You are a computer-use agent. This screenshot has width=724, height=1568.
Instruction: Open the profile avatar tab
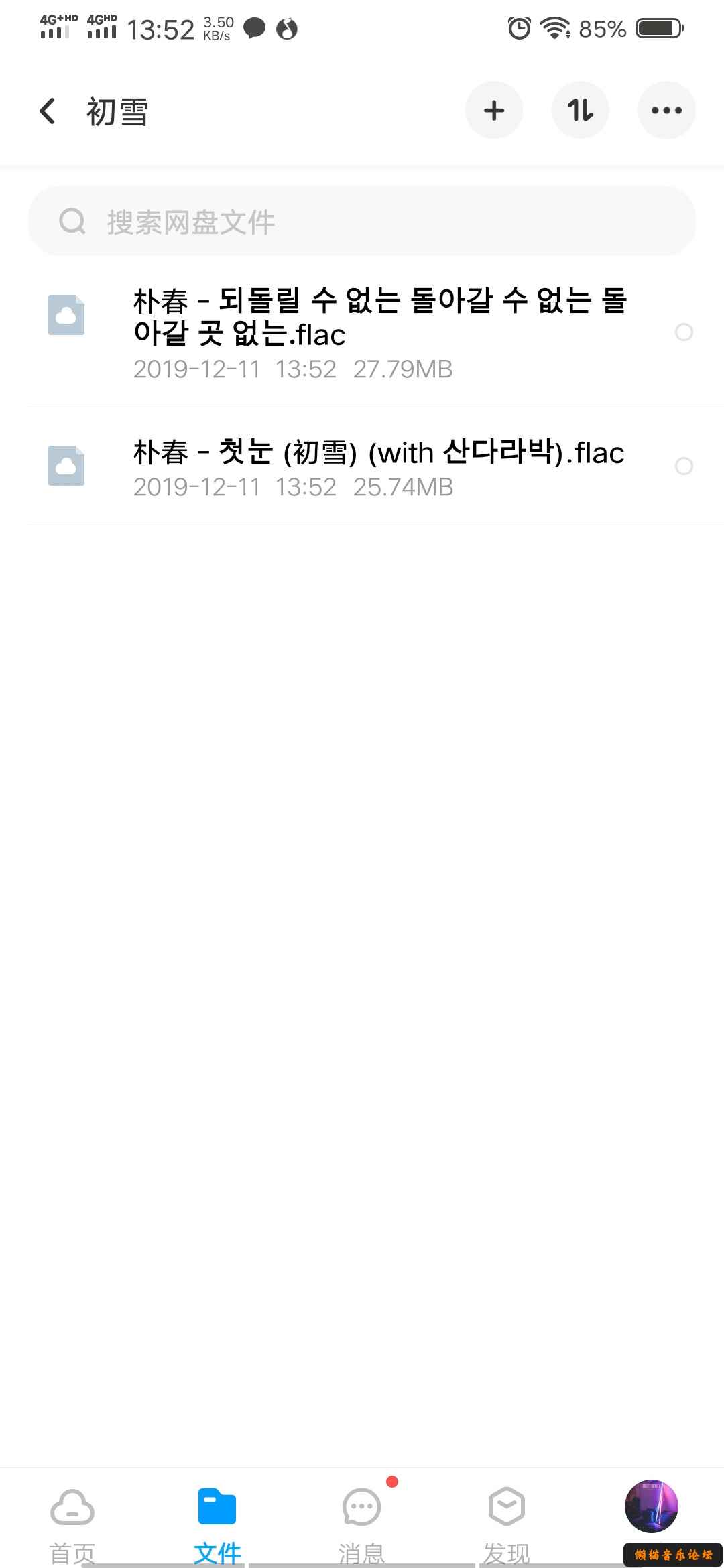651,1506
